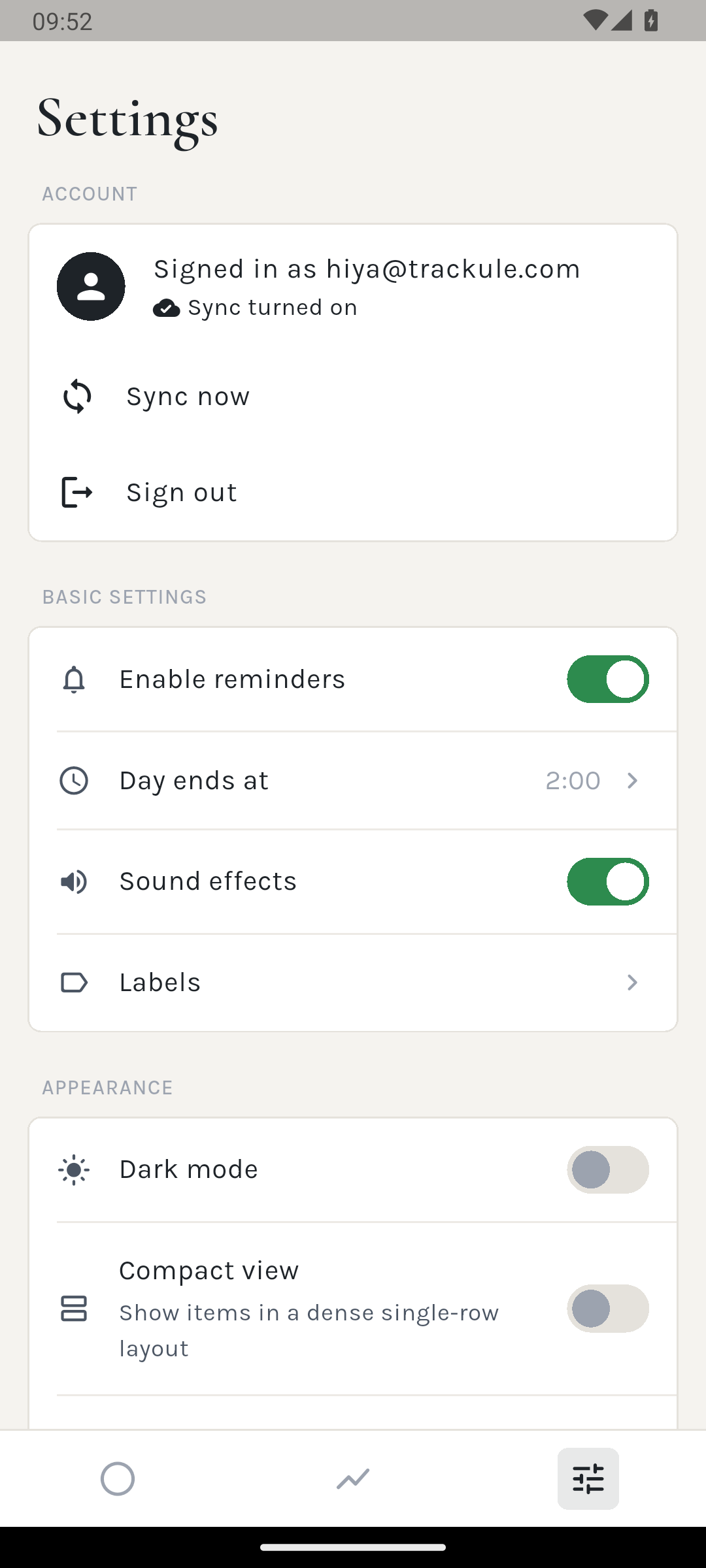The image size is (706, 1568).
Task: Open the statistics trend tab
Action: coord(353,1478)
